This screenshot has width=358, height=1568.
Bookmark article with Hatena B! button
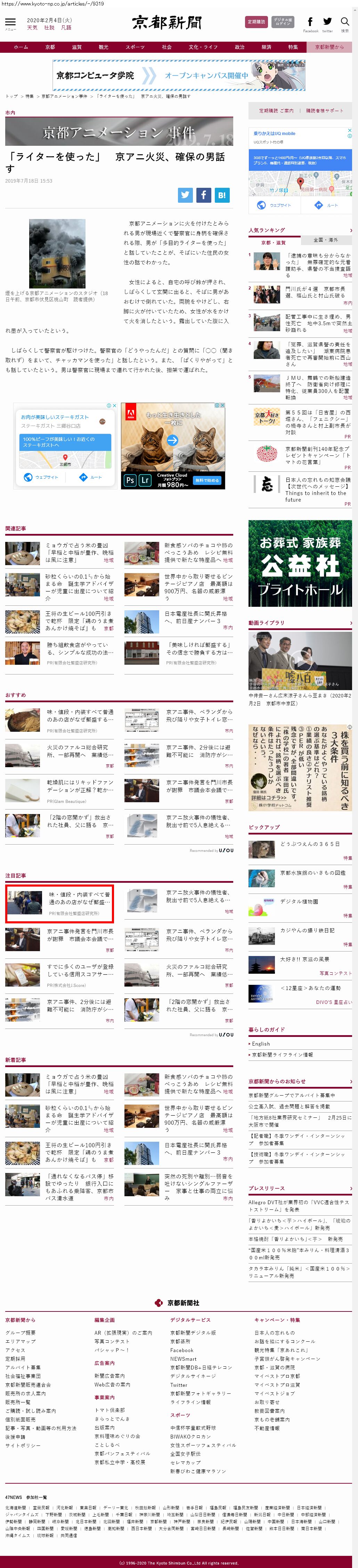point(221,195)
